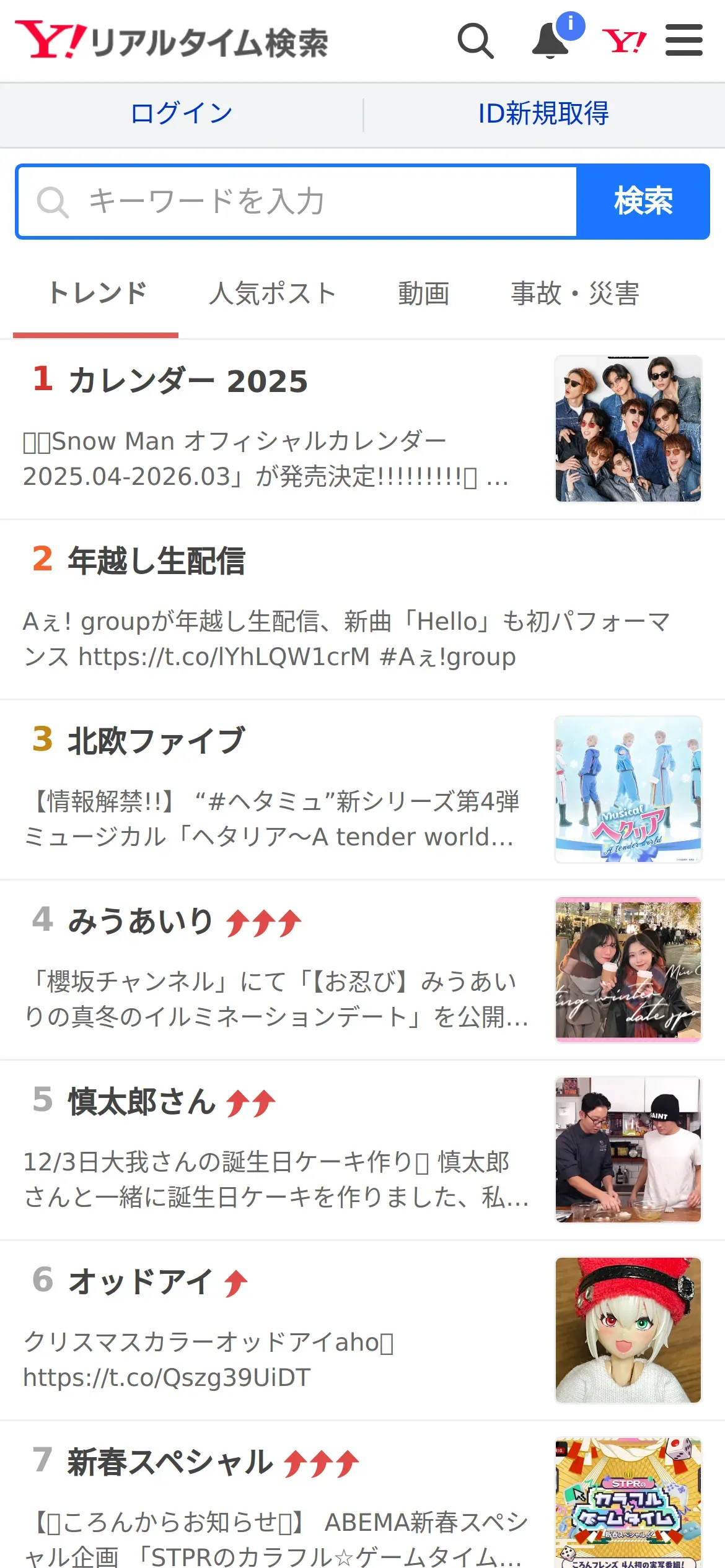Screen dimensions: 725x1568
Task: Tap the search magnifier icon in header
Action: (476, 41)
